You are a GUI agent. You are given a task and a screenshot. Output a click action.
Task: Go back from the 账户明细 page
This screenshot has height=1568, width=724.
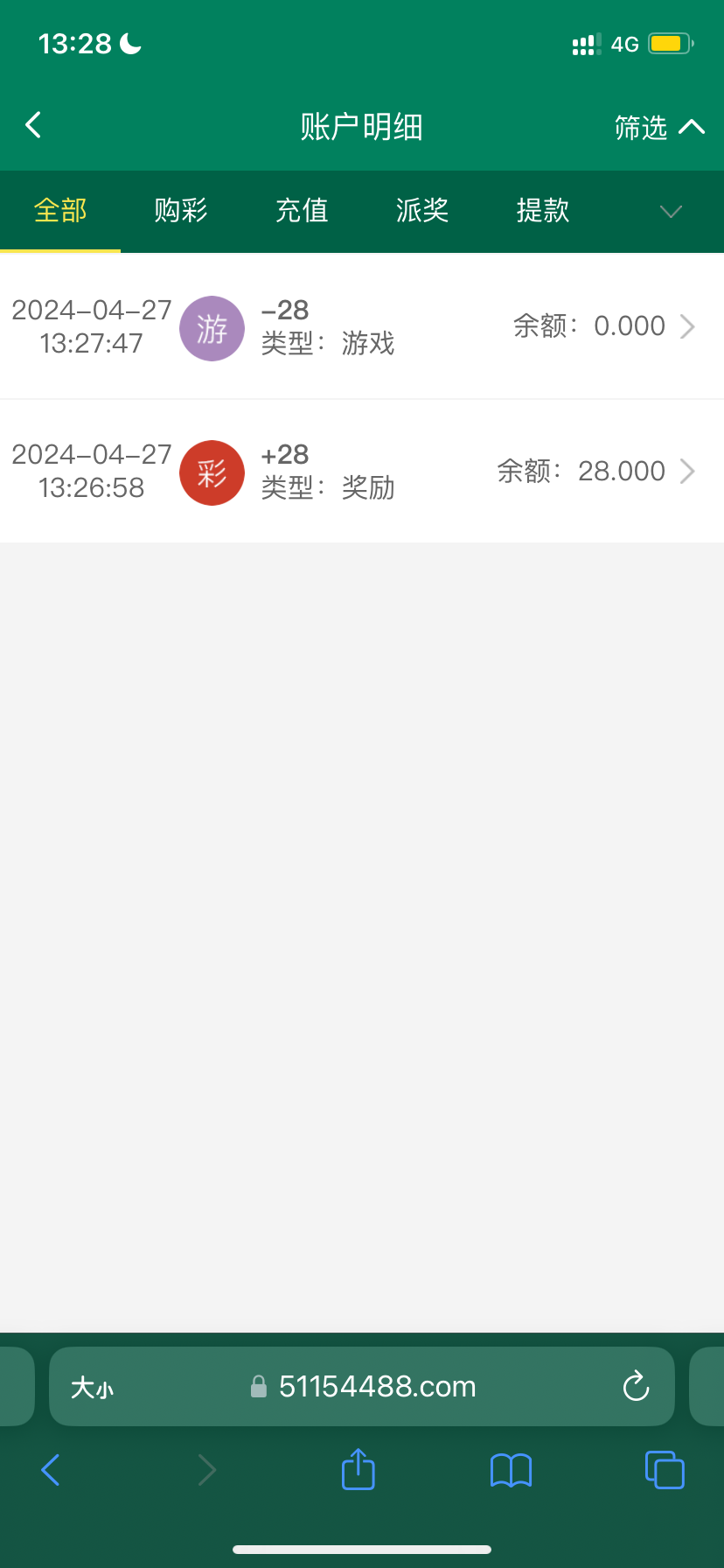coord(33,125)
